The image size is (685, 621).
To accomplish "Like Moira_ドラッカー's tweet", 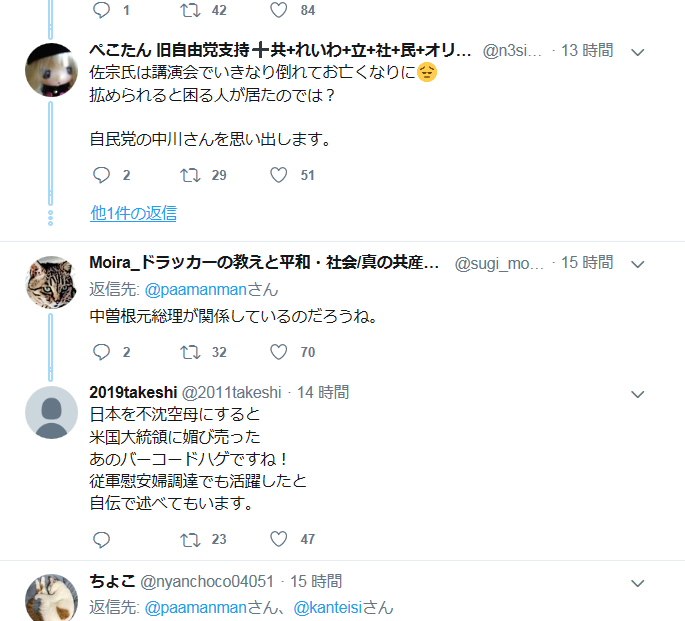I will pos(279,352).
